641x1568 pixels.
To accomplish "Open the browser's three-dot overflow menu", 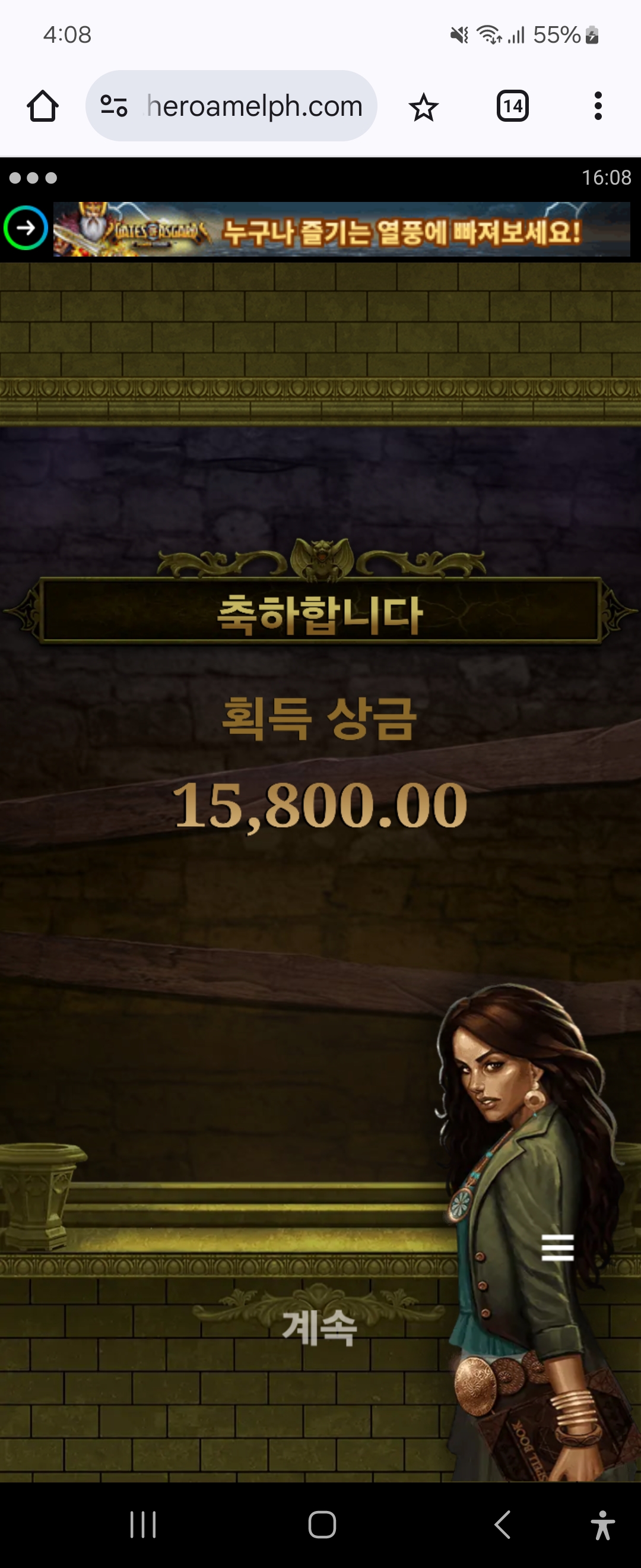I will click(x=598, y=106).
